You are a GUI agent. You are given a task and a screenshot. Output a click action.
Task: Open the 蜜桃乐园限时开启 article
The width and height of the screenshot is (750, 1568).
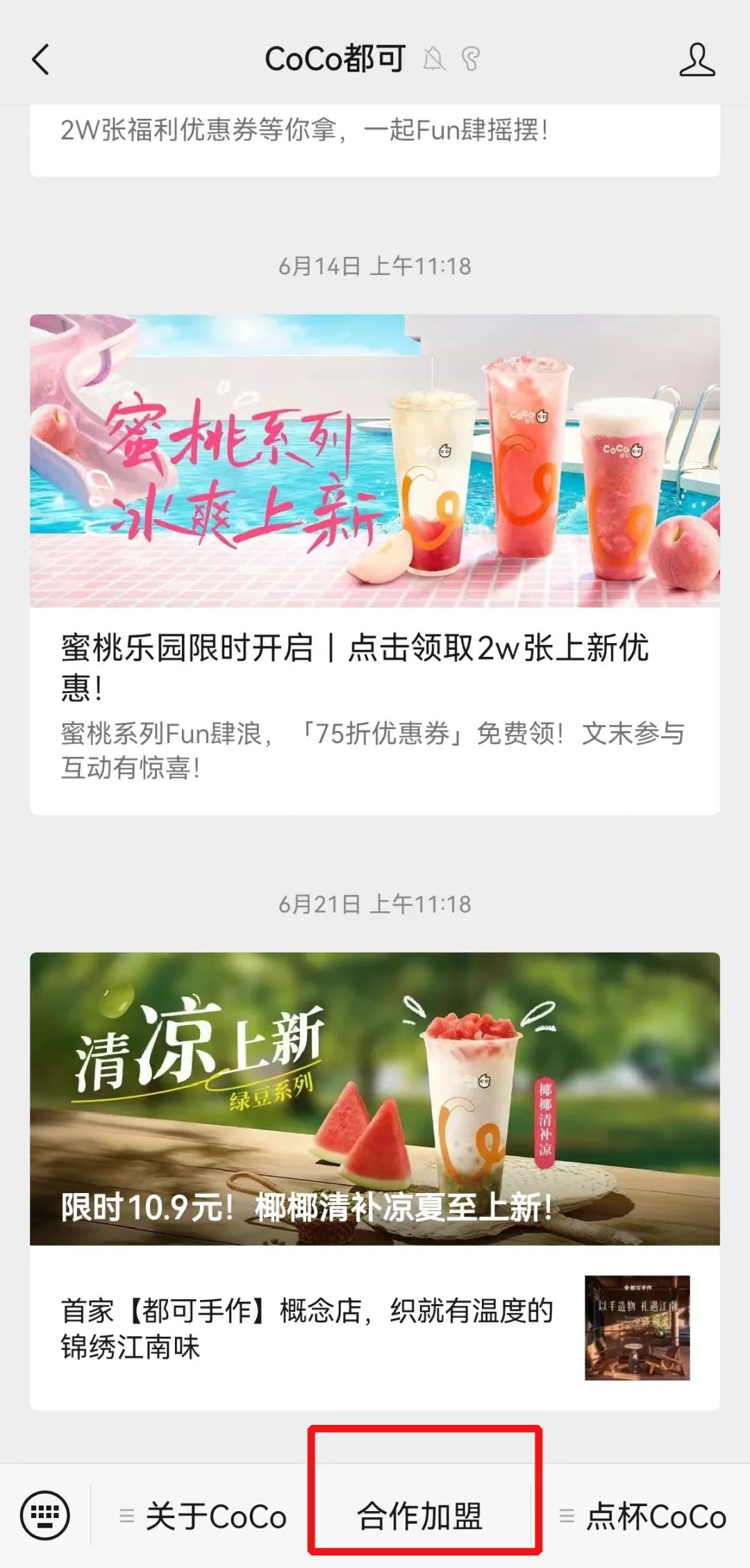pos(375,667)
